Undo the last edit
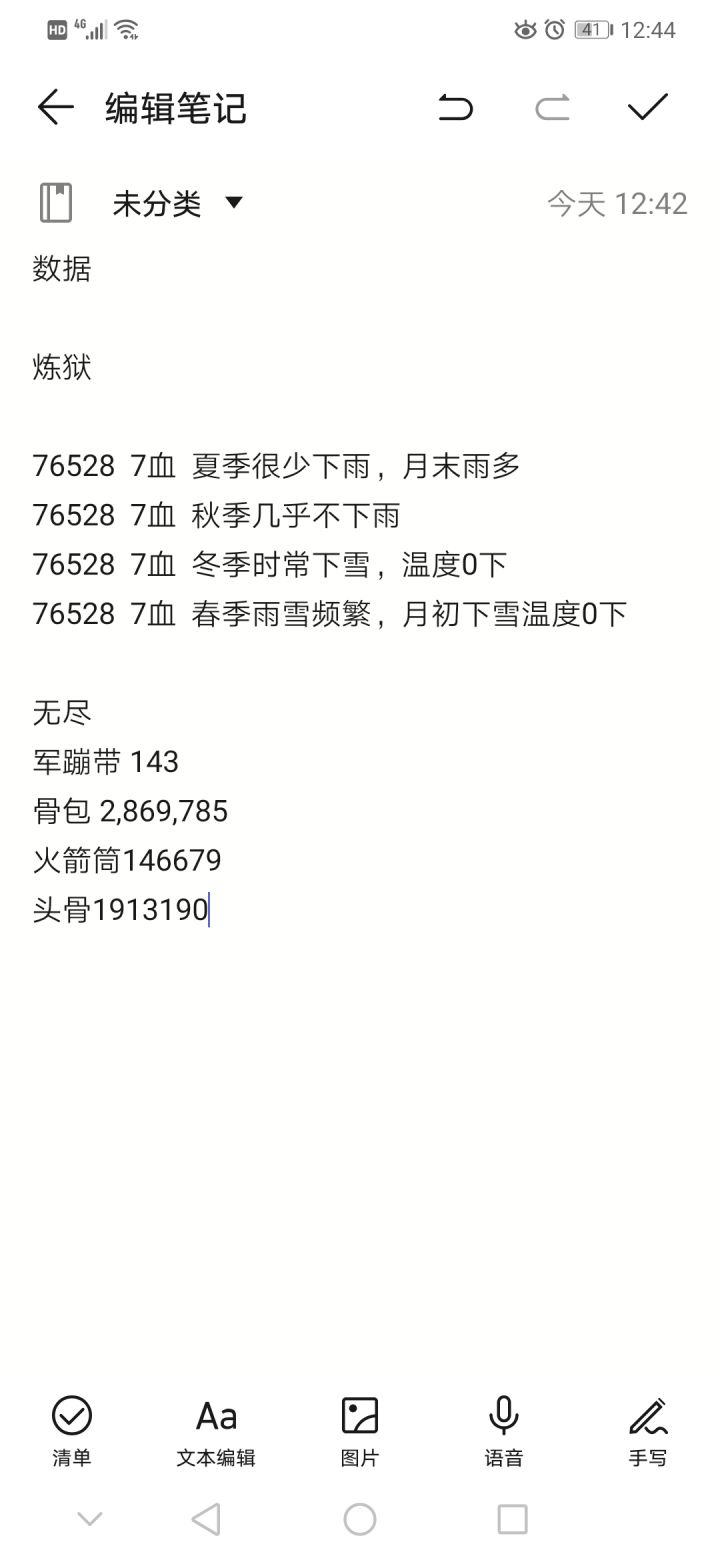Screen dimensions: 720x1560 coord(455,107)
